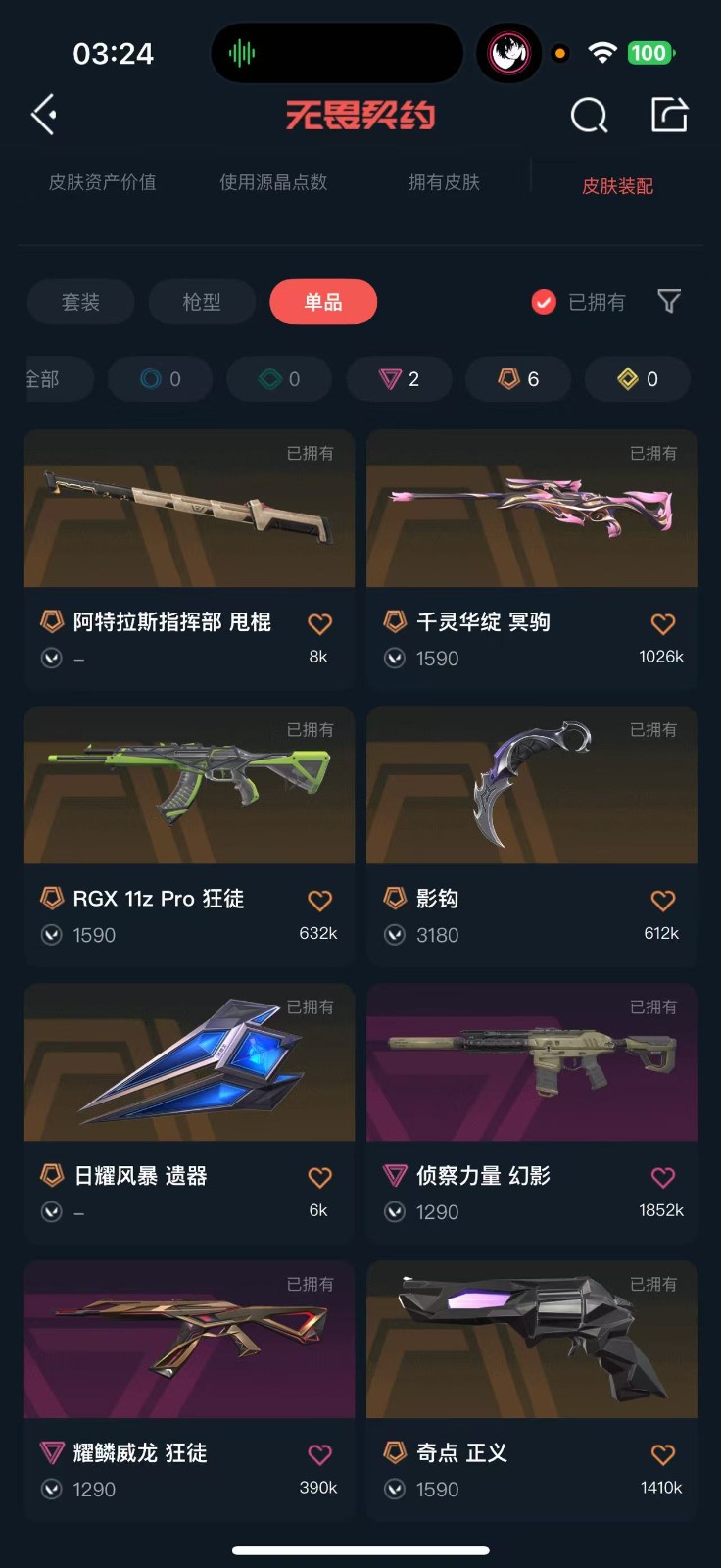Image resolution: width=721 pixels, height=1568 pixels.
Task: Switch to the 拥有皮肤 tab
Action: tap(444, 182)
